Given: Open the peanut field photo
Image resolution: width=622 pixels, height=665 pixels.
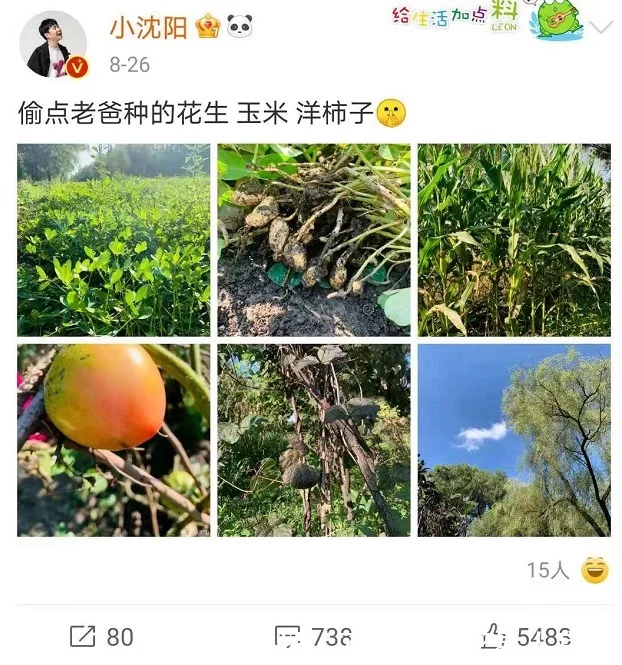Looking at the screenshot, I should point(114,240).
